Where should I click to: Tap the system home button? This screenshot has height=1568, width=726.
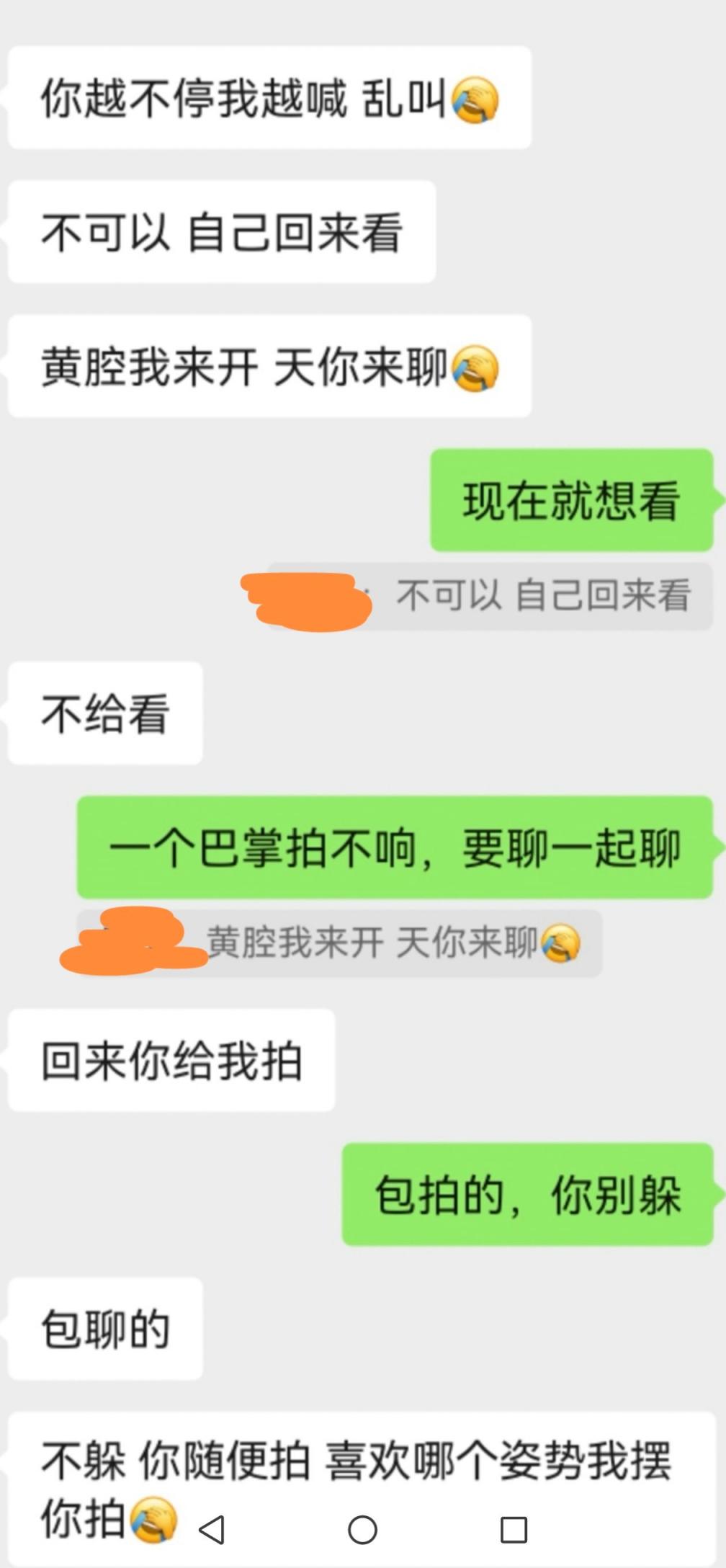pos(362,1529)
